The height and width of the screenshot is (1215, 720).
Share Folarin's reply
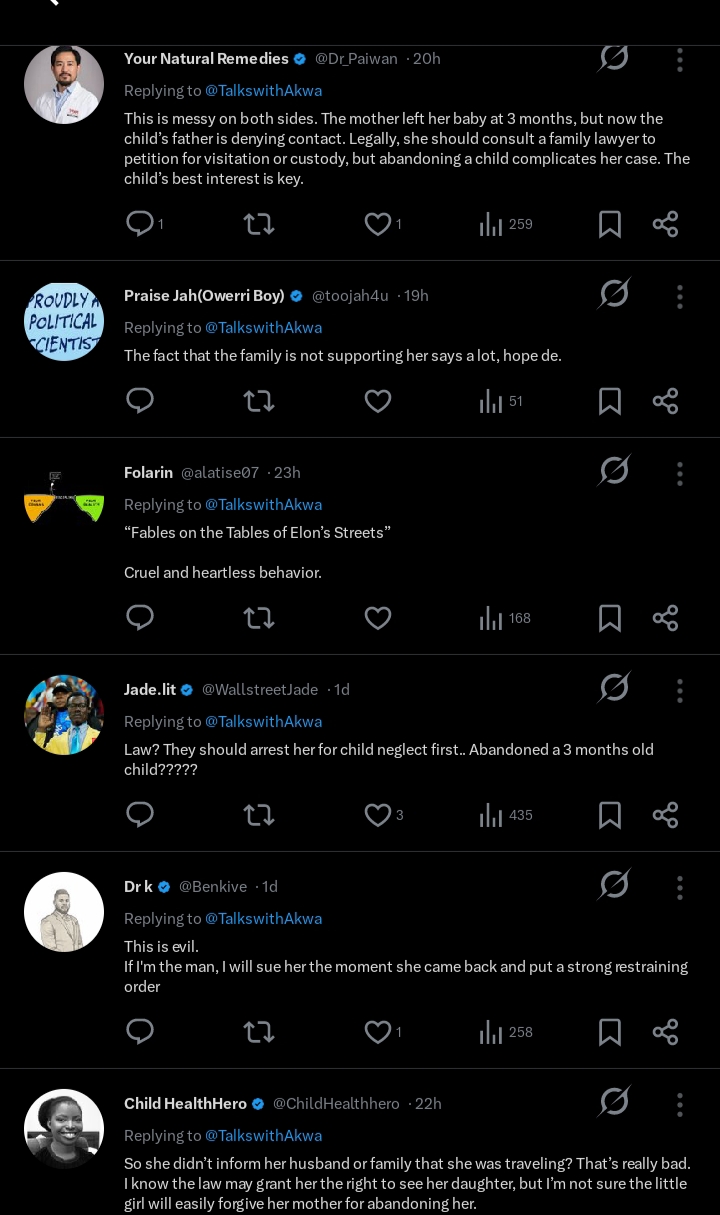[x=665, y=618]
